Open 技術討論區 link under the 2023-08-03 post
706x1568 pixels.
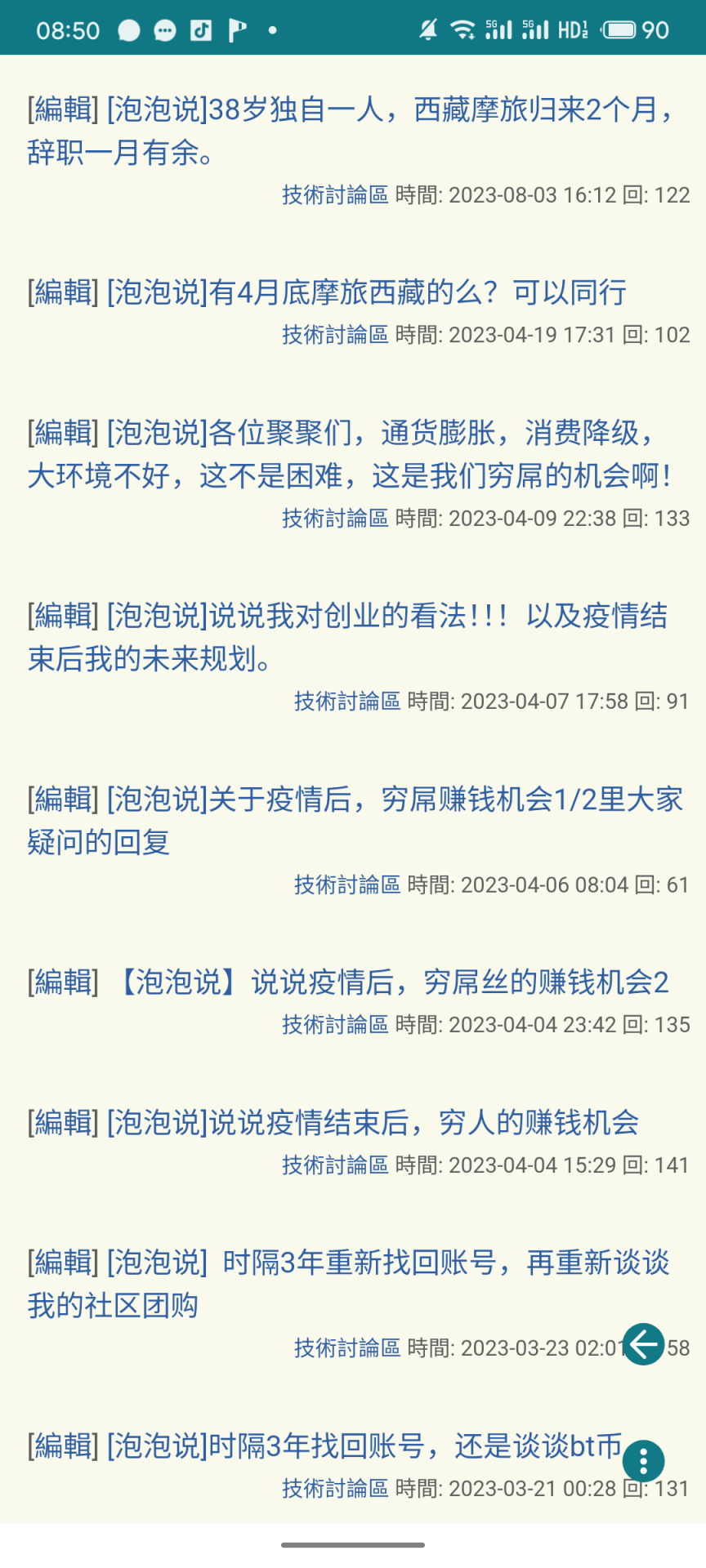pyautogui.click(x=334, y=195)
